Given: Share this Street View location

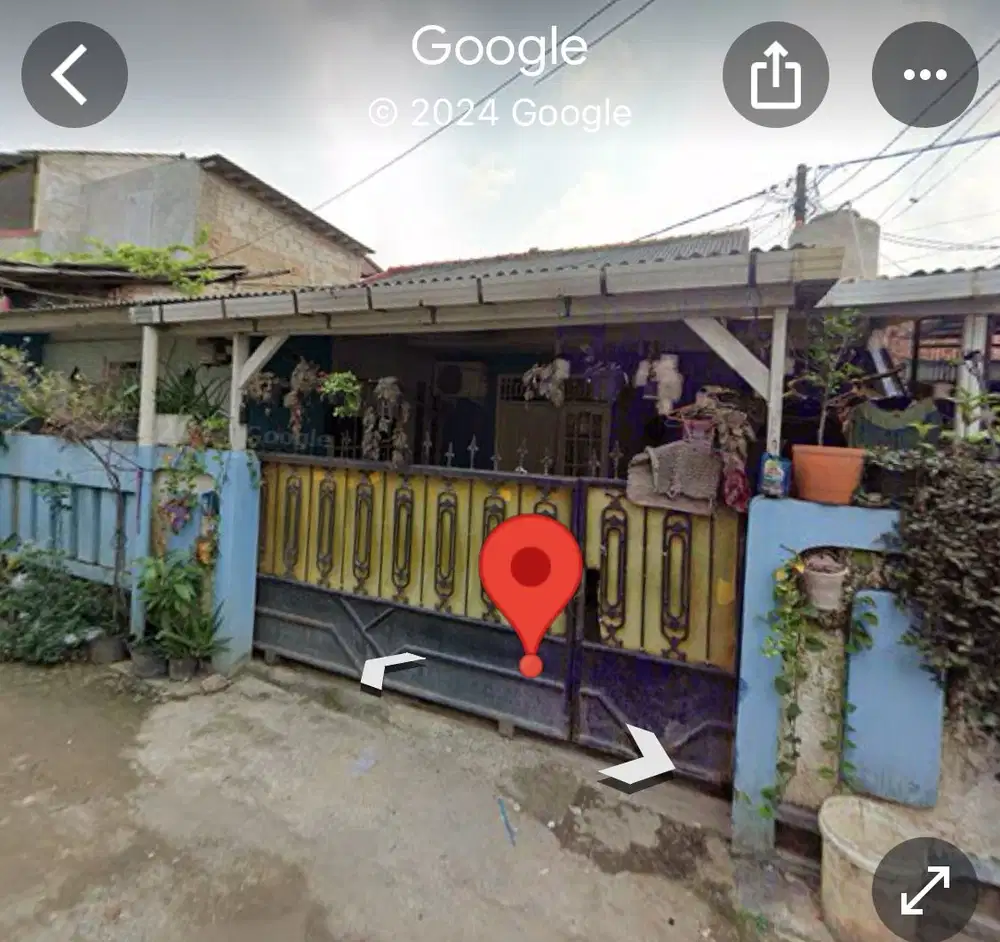Looking at the screenshot, I should (776, 75).
